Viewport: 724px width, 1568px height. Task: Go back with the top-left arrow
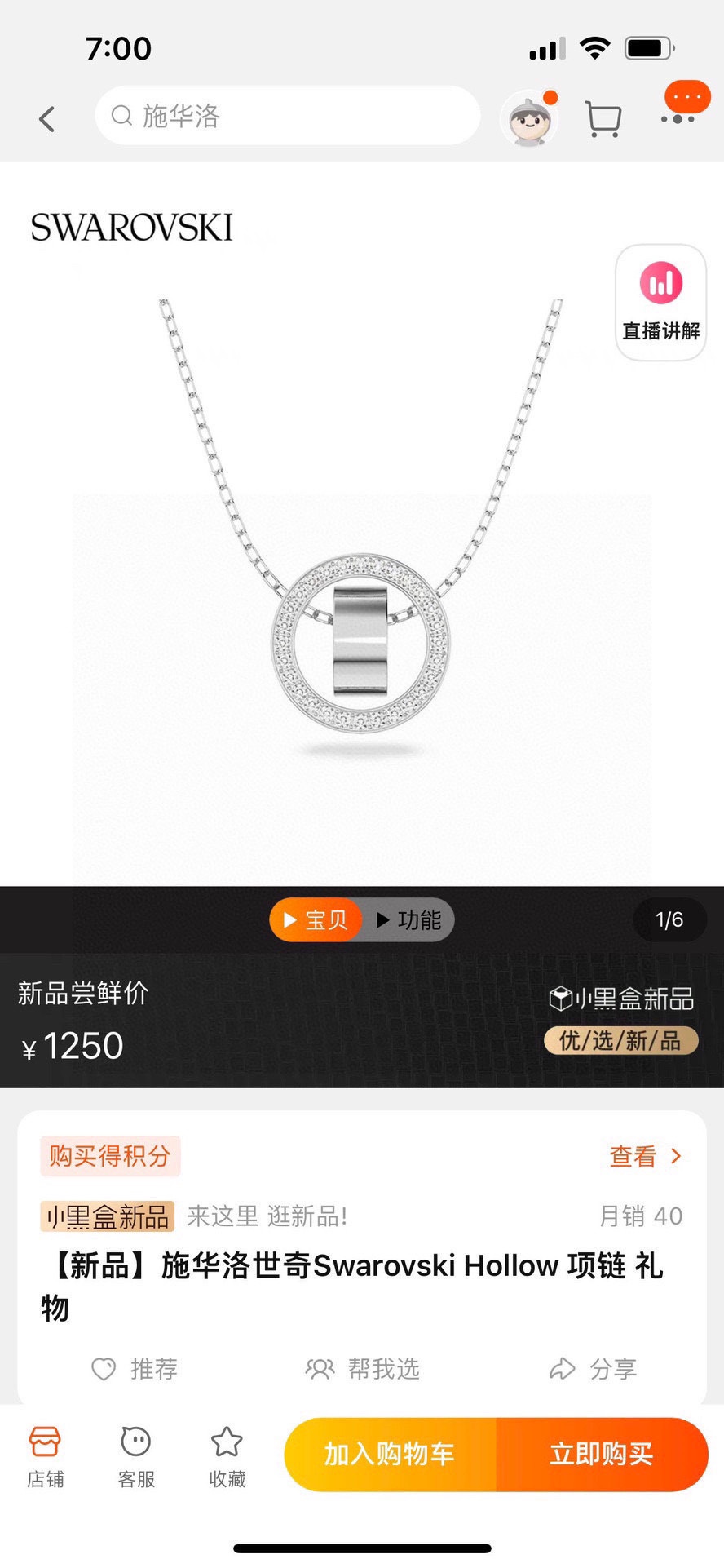pos(47,119)
